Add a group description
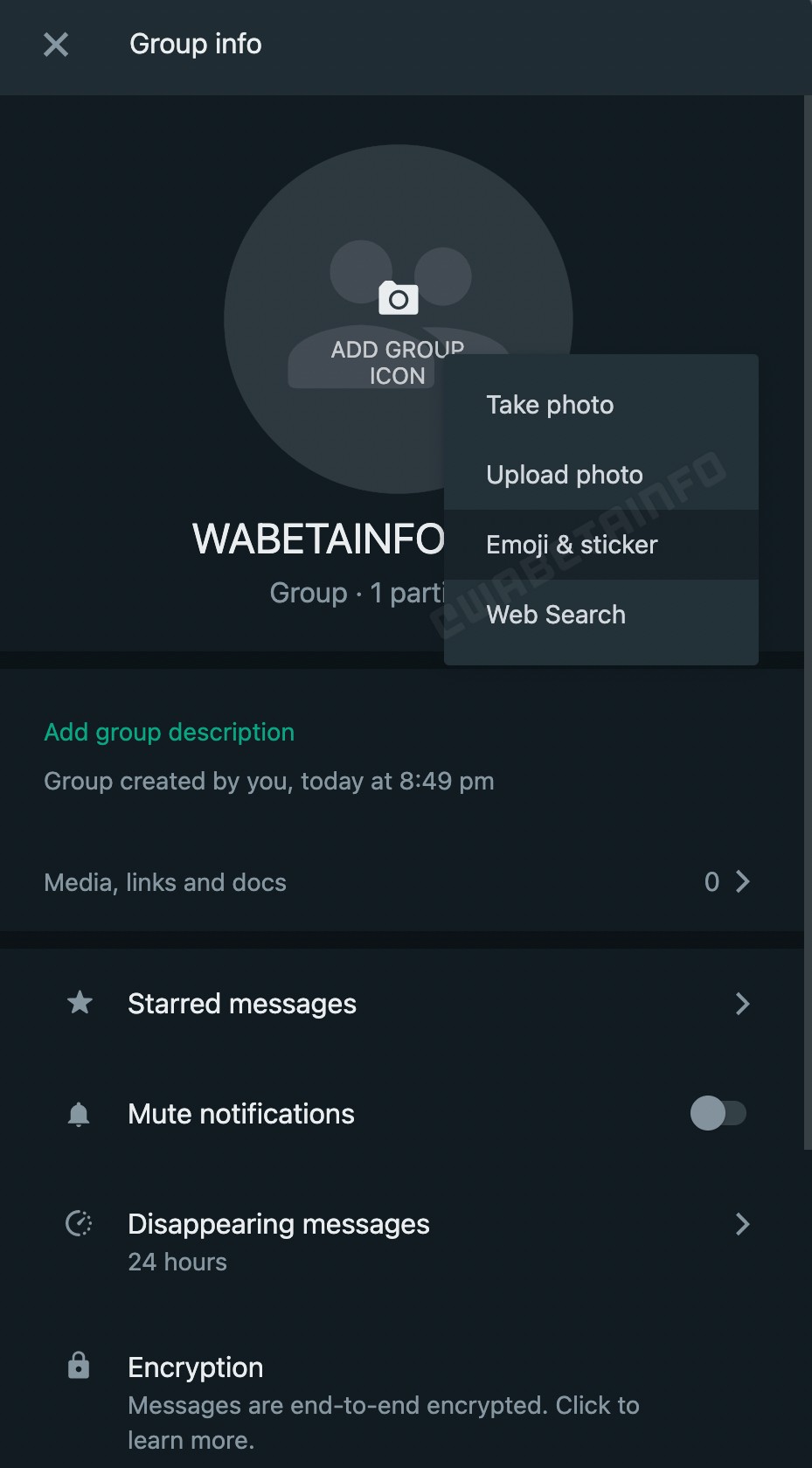 click(170, 732)
